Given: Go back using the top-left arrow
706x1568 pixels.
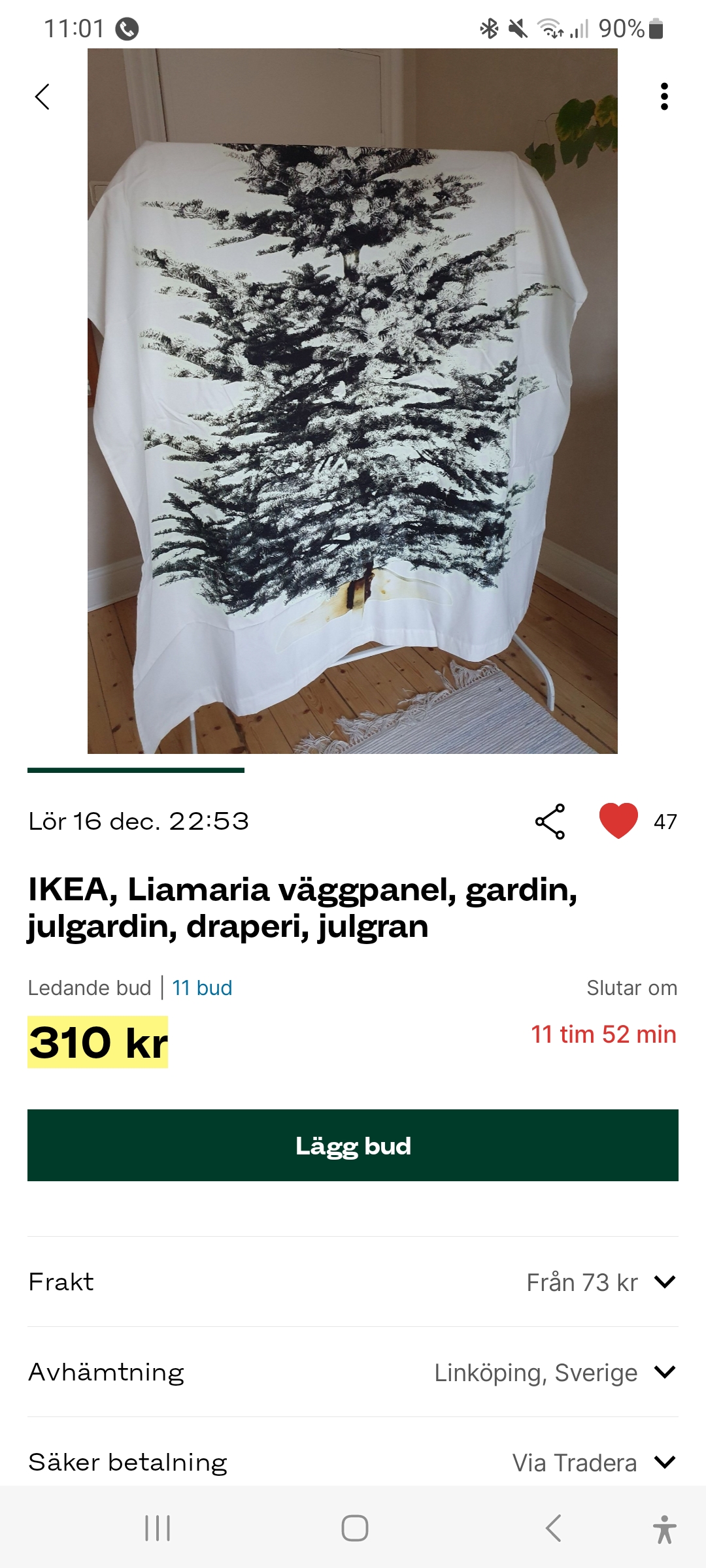Looking at the screenshot, I should point(42,97).
